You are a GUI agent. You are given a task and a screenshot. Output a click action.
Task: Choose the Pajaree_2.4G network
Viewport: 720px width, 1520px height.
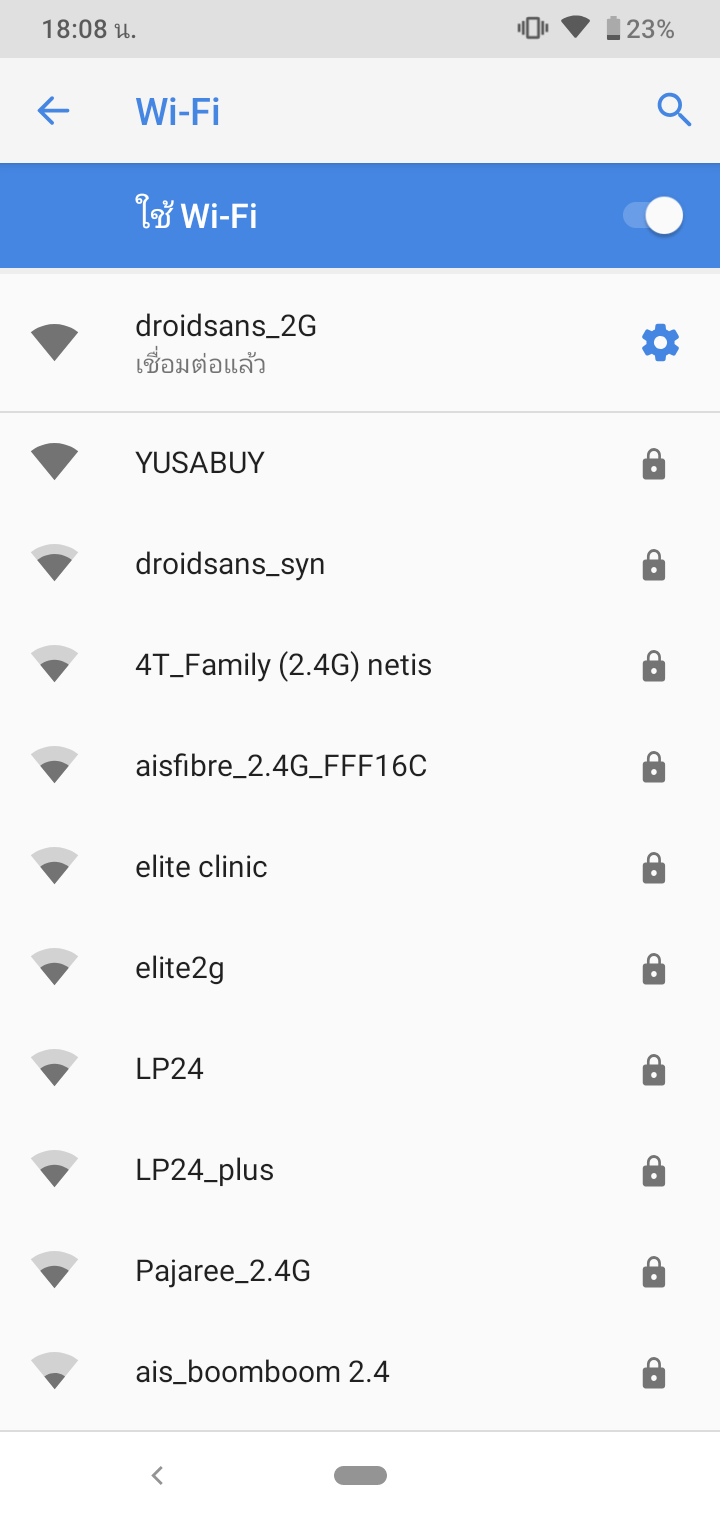[x=300, y=1271]
